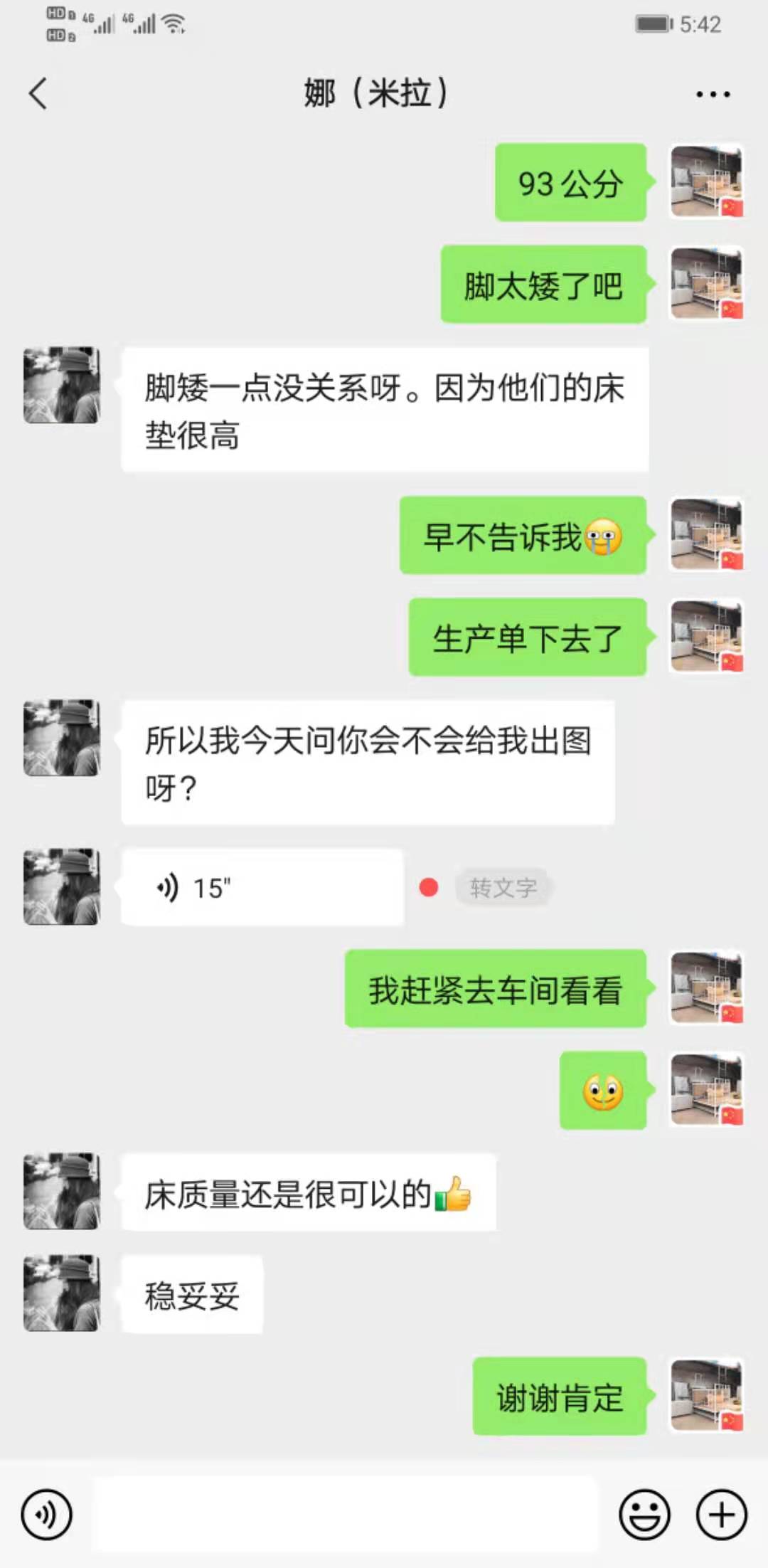Play the 15-second voice message
This screenshot has width=768, height=1568.
tap(263, 888)
